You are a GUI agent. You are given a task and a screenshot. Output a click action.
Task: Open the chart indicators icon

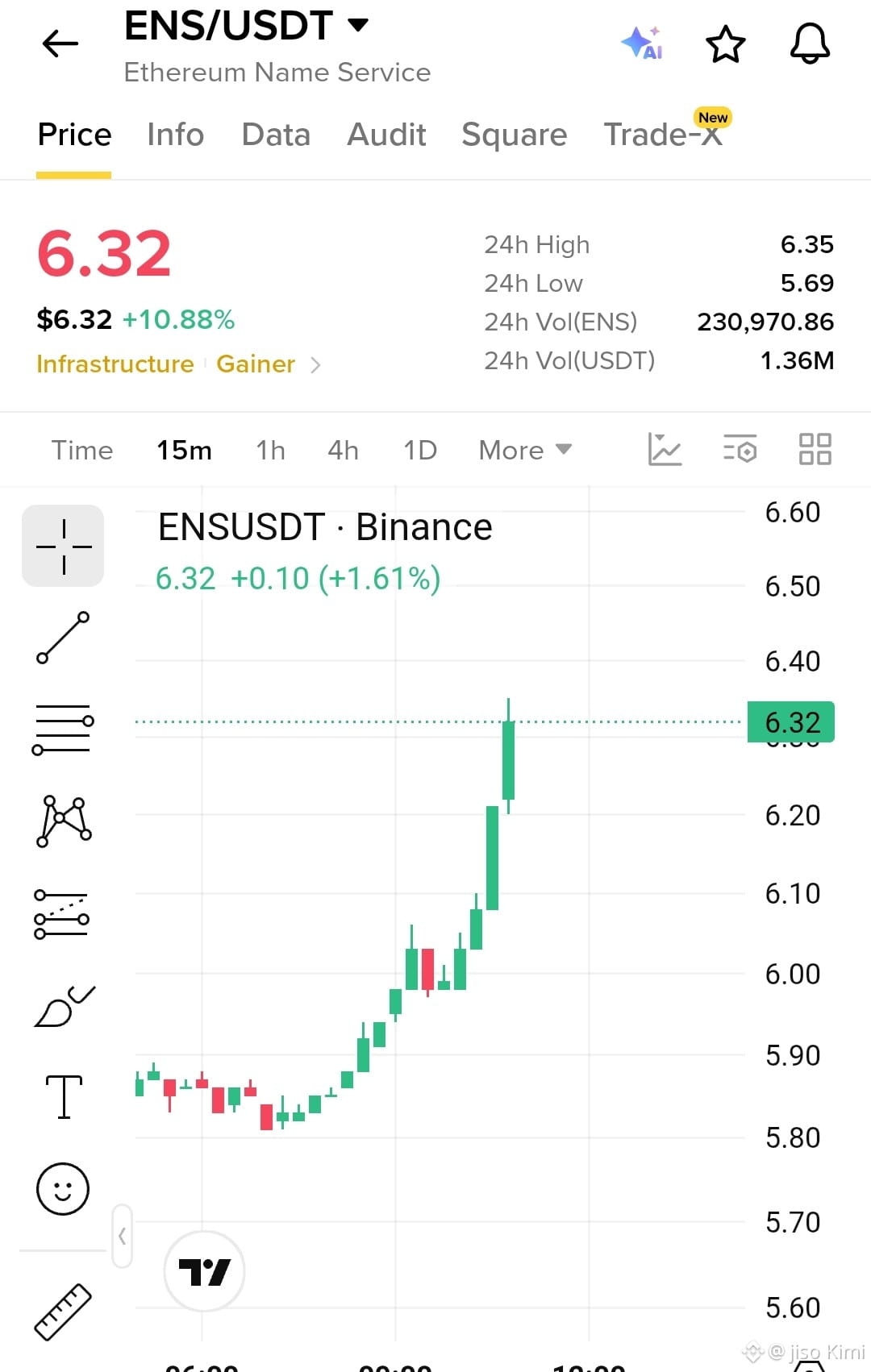665,449
